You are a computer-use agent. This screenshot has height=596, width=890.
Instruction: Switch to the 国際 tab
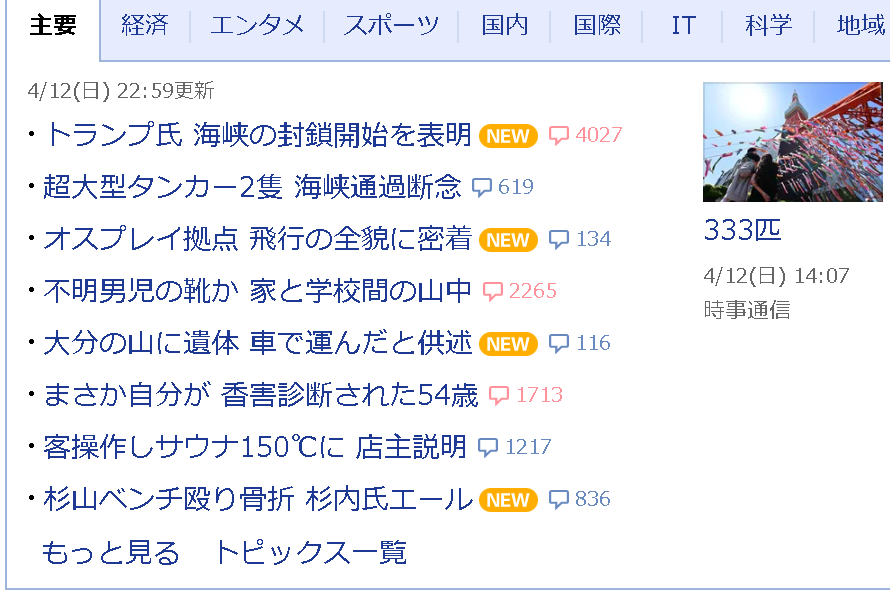click(597, 26)
